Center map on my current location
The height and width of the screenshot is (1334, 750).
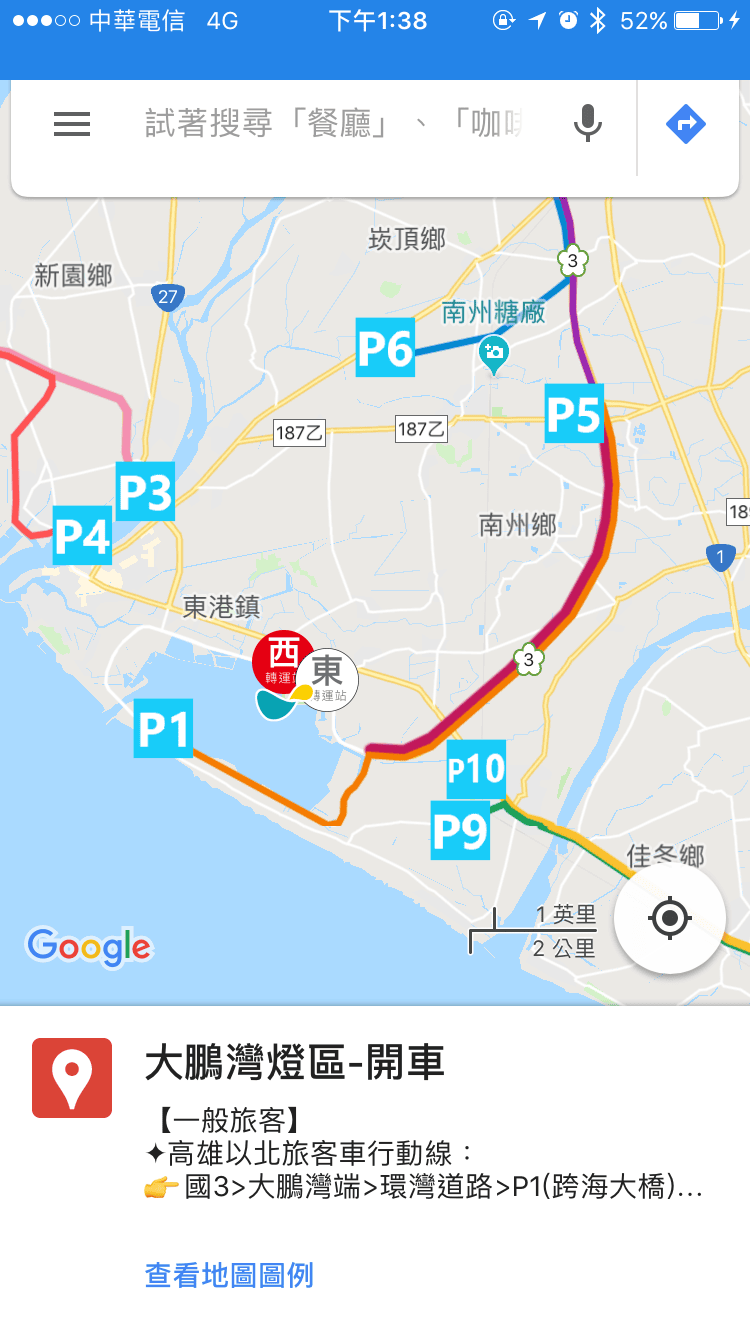pos(670,918)
